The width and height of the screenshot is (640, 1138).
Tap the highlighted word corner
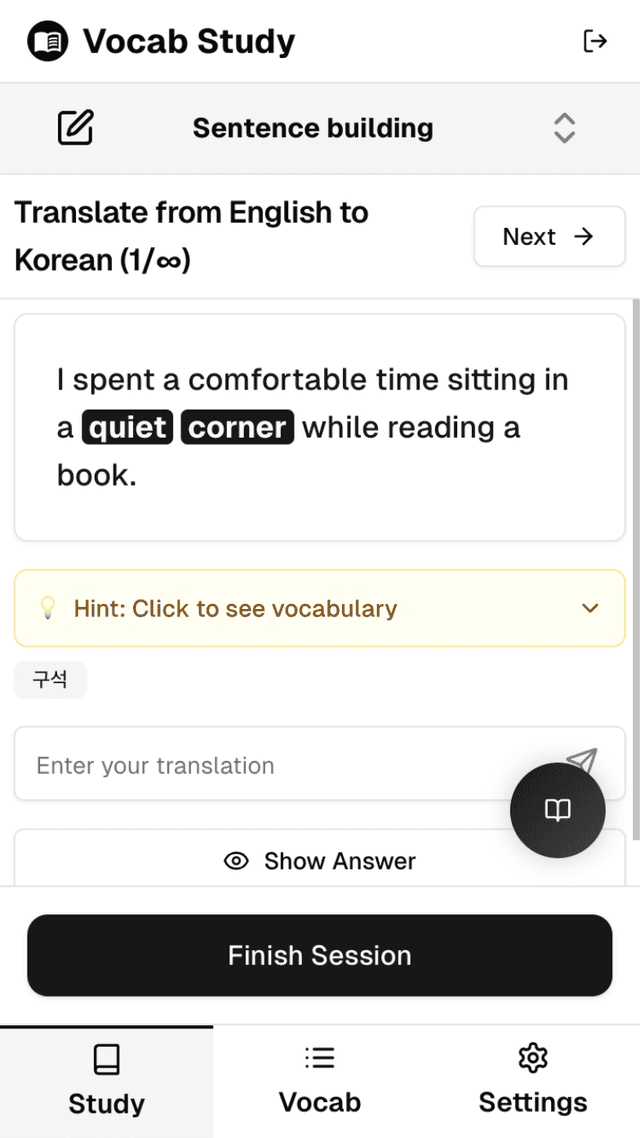click(237, 427)
